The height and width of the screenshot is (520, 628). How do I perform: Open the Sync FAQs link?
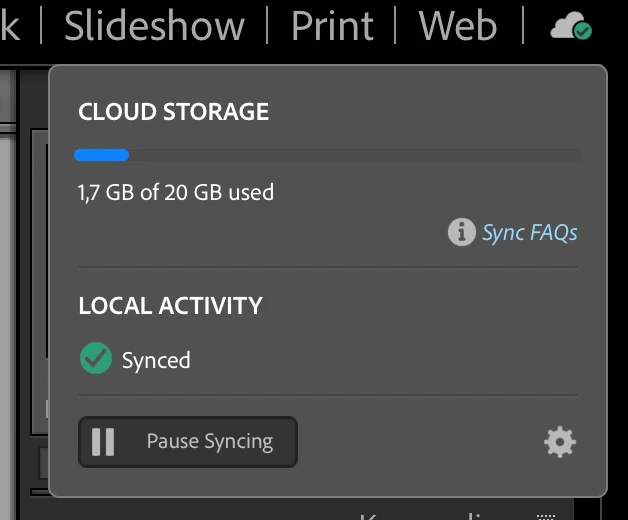[x=529, y=233]
